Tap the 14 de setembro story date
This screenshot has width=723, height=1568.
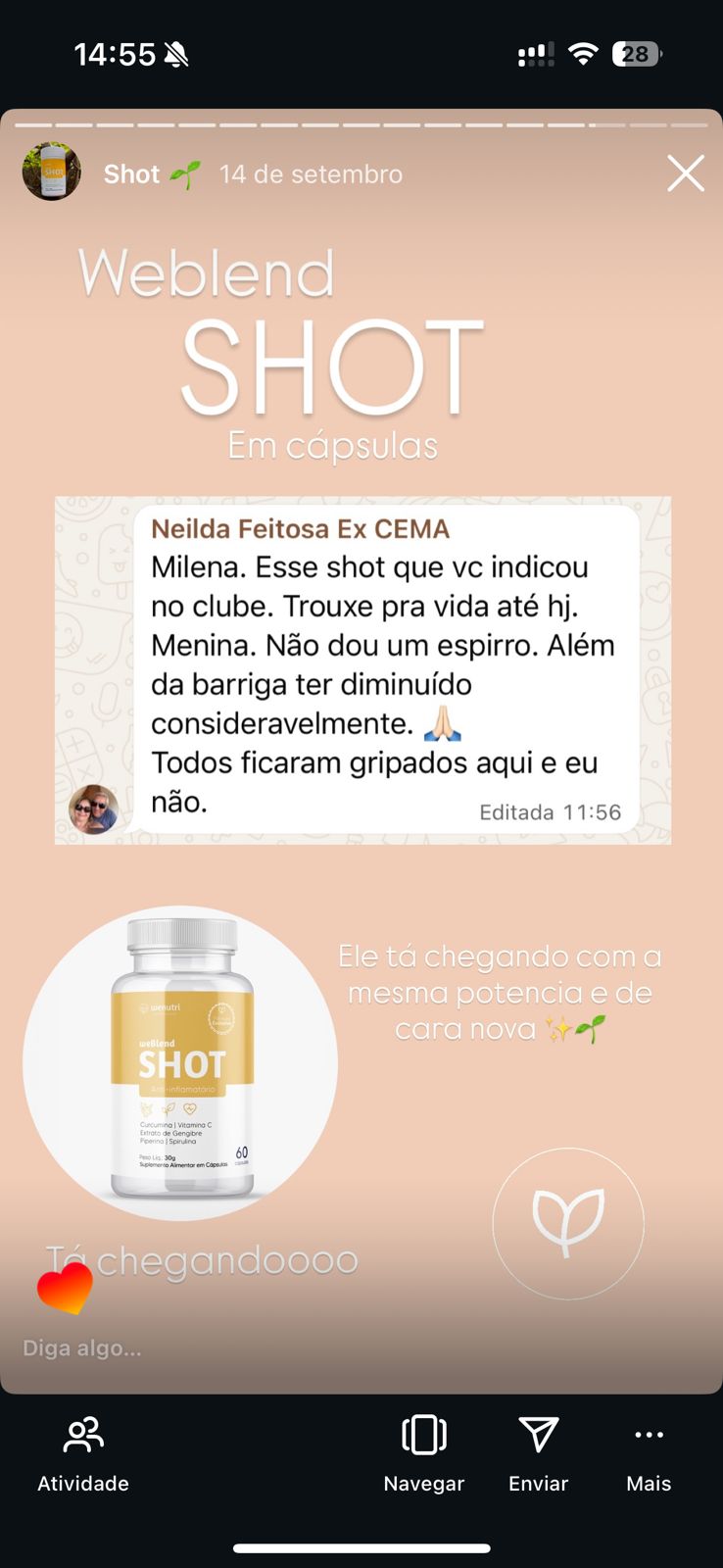pyautogui.click(x=313, y=173)
